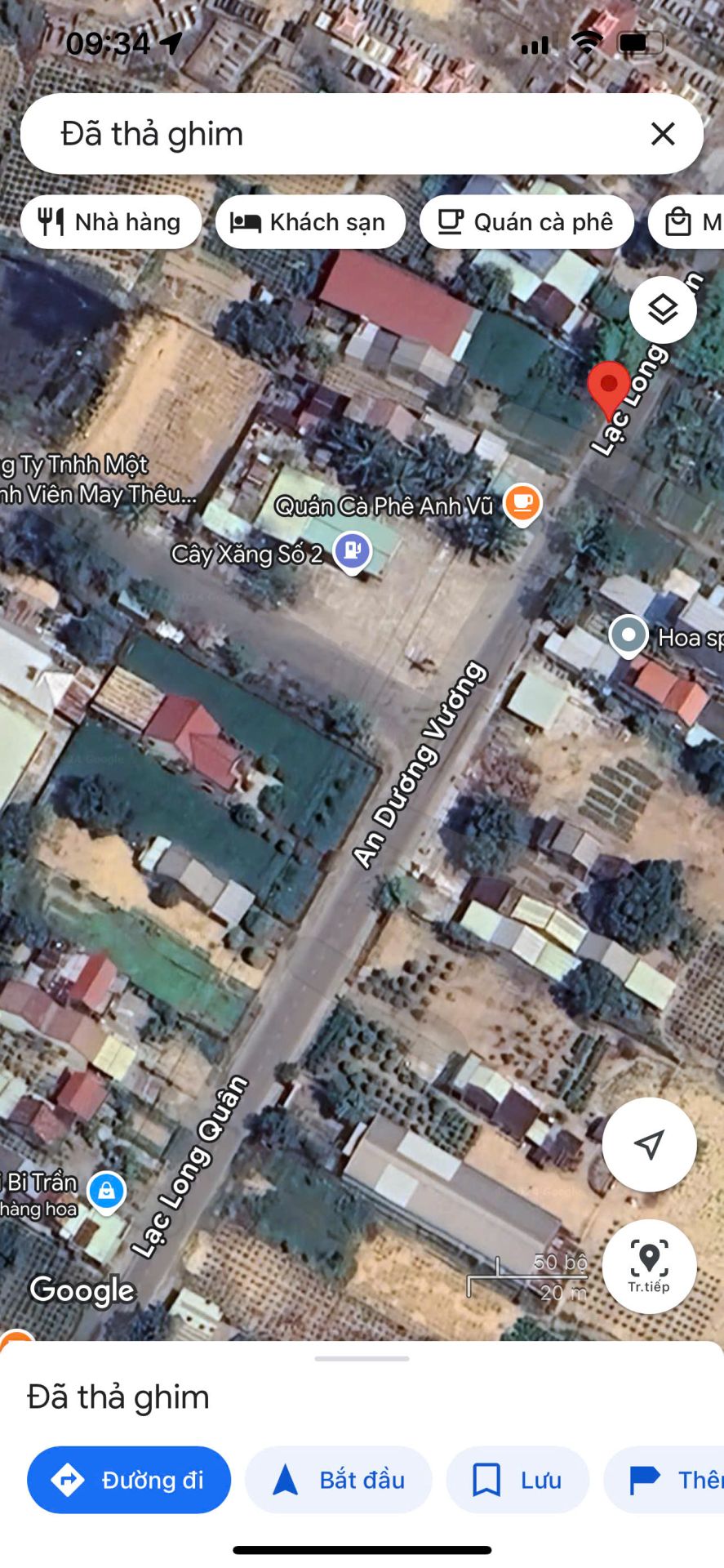
Task: Open the Hoa place marker
Action: (x=629, y=635)
